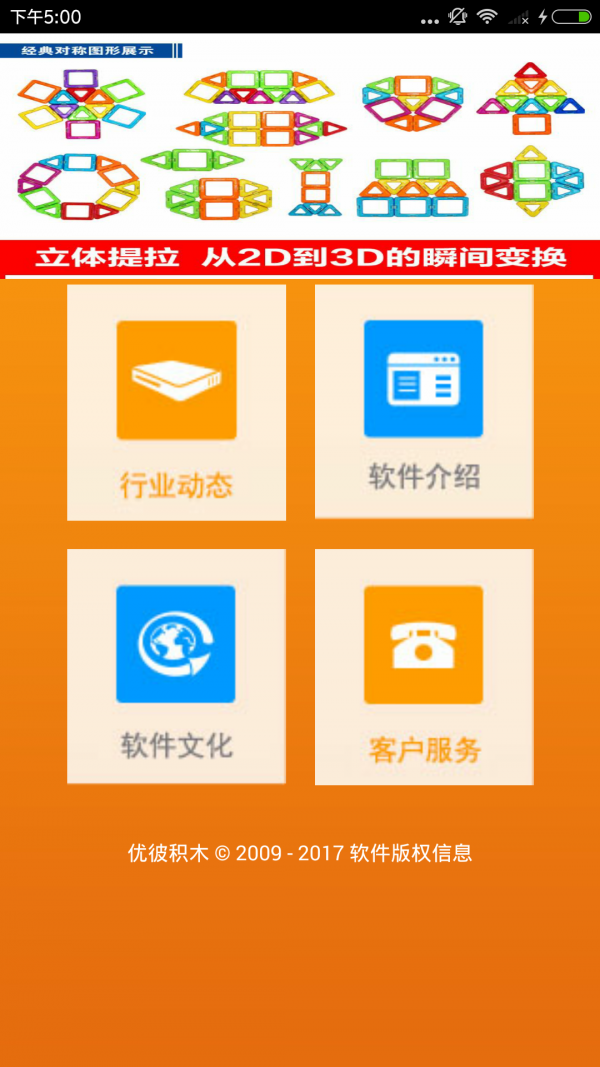Select the 软件介绍 tile
This screenshot has height=1067, width=600.
coord(424,401)
